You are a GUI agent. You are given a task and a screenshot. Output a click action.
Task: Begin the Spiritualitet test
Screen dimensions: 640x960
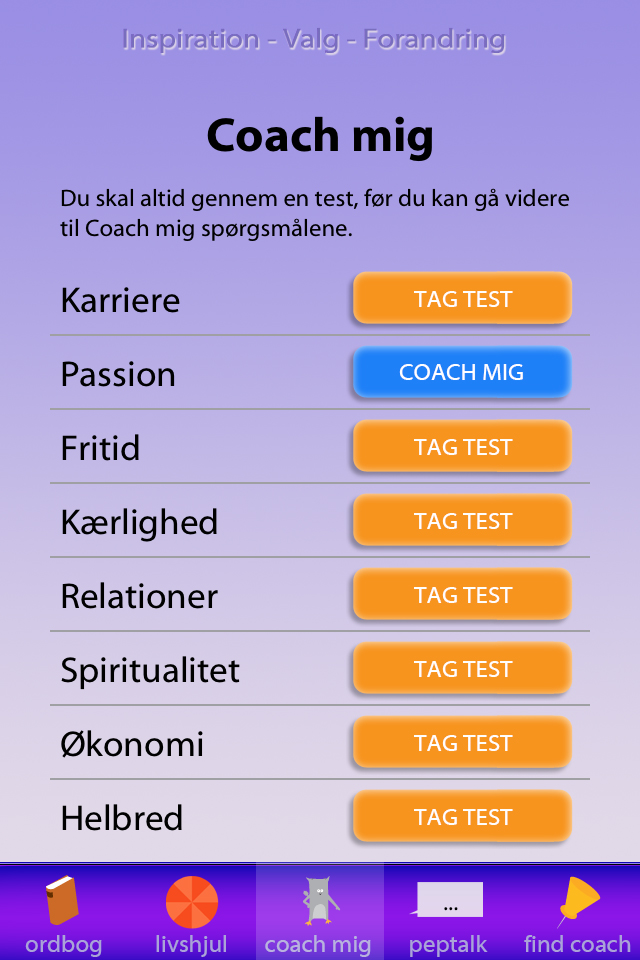462,669
